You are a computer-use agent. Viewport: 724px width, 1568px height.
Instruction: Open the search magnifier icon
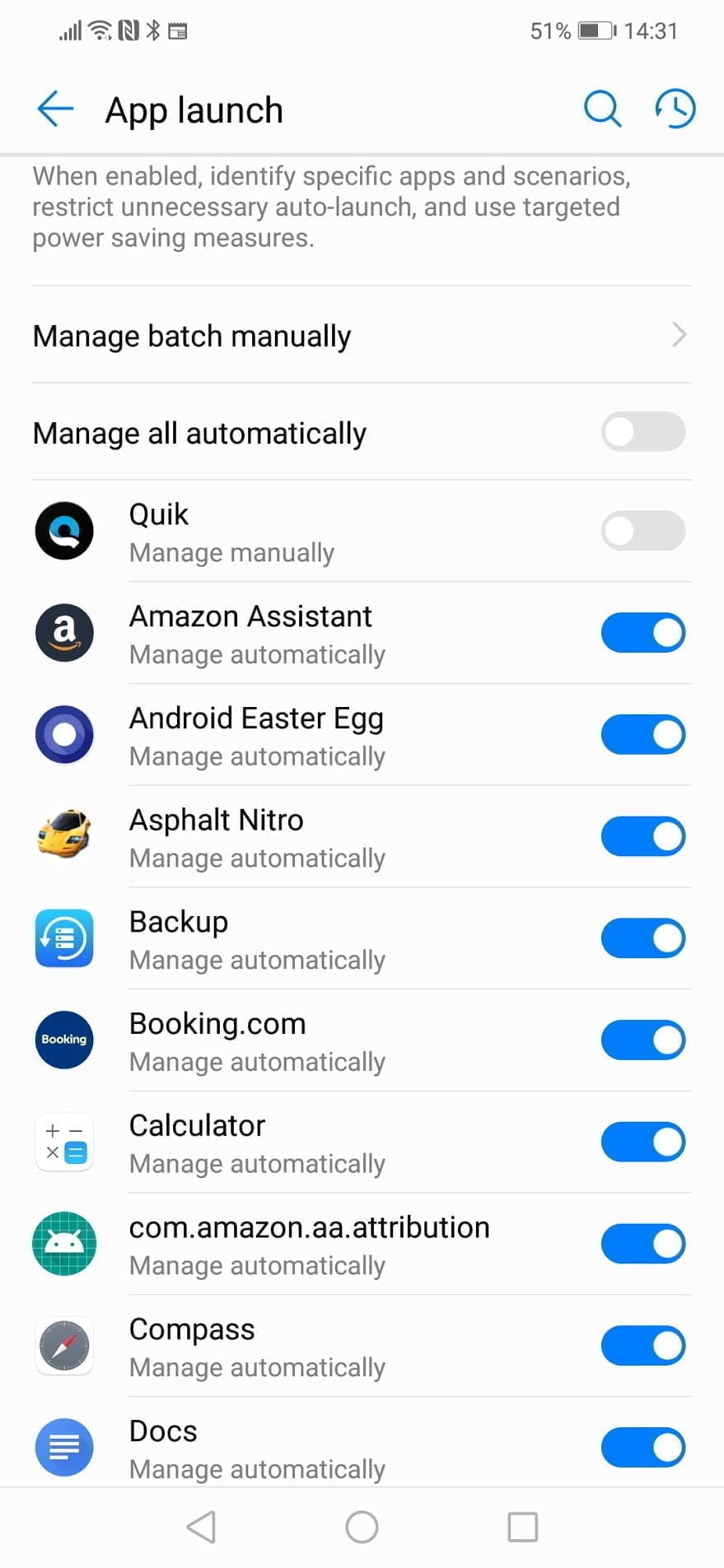pyautogui.click(x=602, y=109)
